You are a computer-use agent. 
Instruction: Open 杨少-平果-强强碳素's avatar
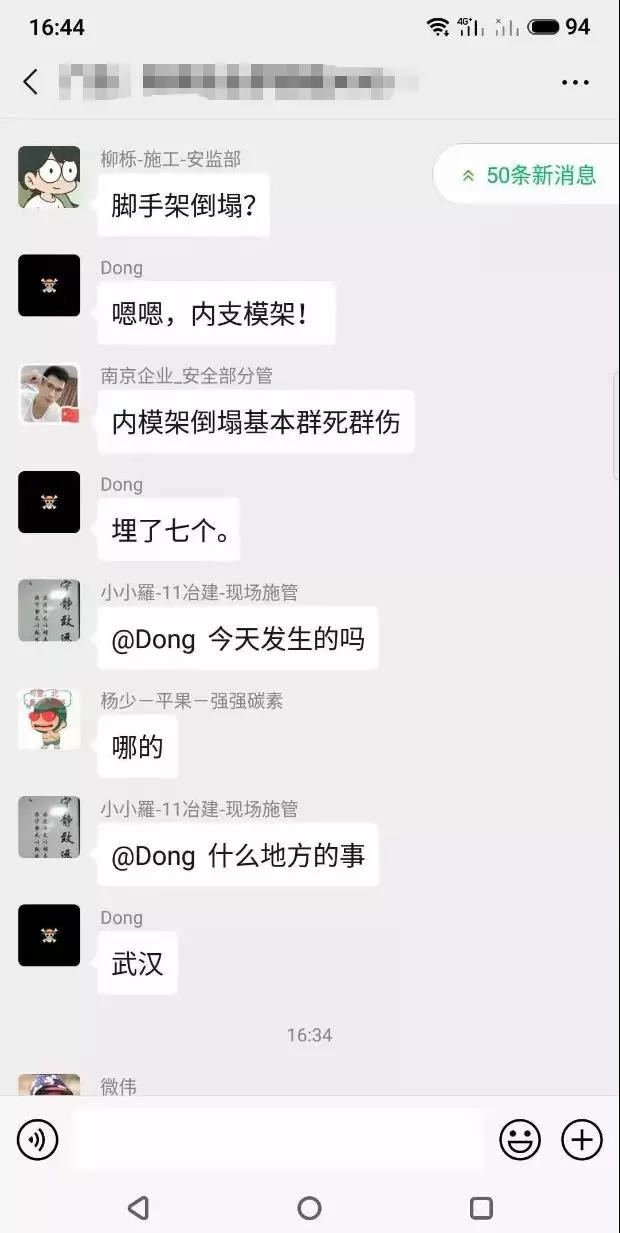point(49,719)
